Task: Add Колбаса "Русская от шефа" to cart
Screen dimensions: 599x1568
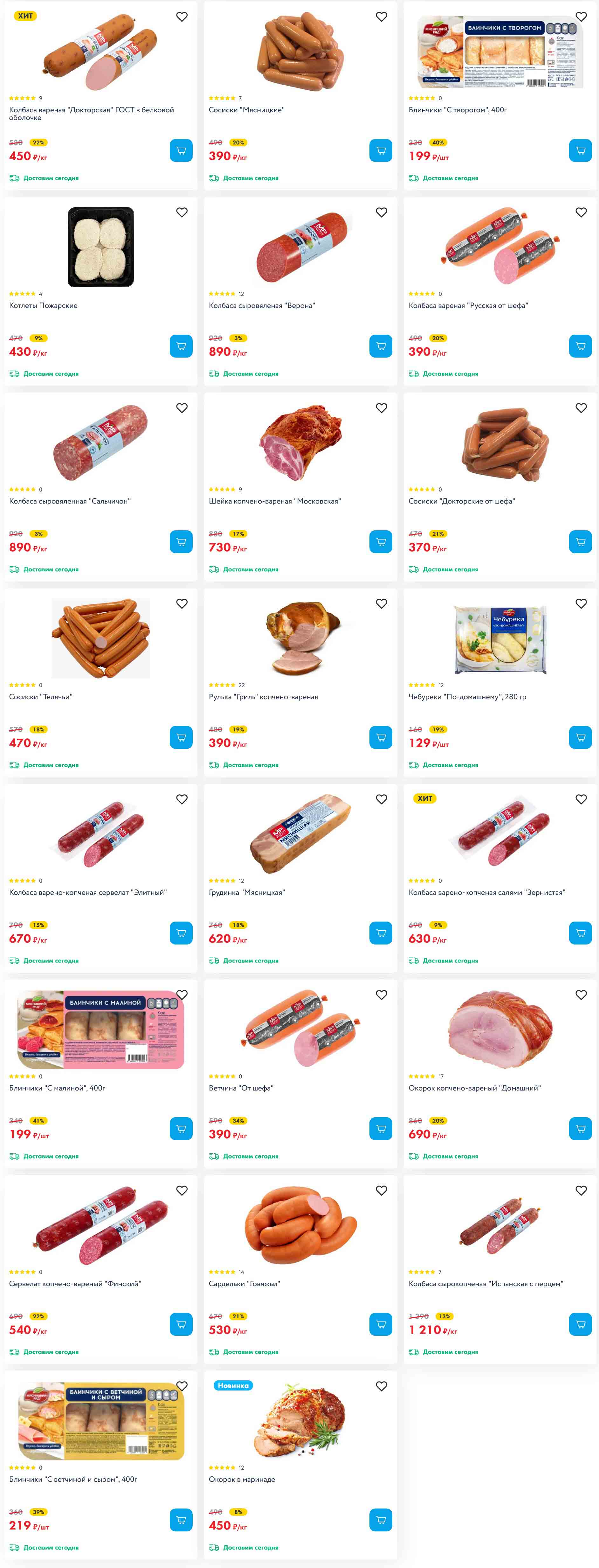Action: pos(580,346)
